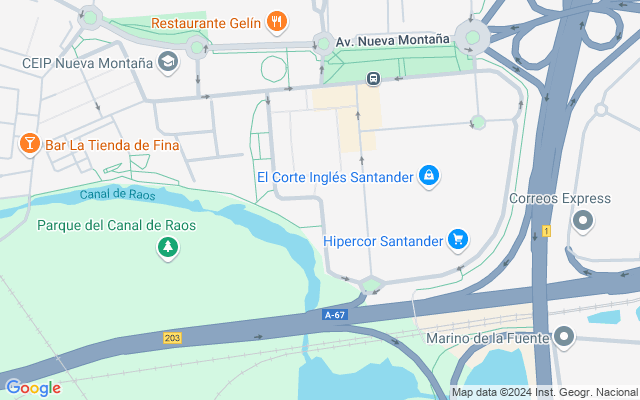The width and height of the screenshot is (640, 400).
Task: Select the Marino de la Fuente pin
Action: (565, 338)
